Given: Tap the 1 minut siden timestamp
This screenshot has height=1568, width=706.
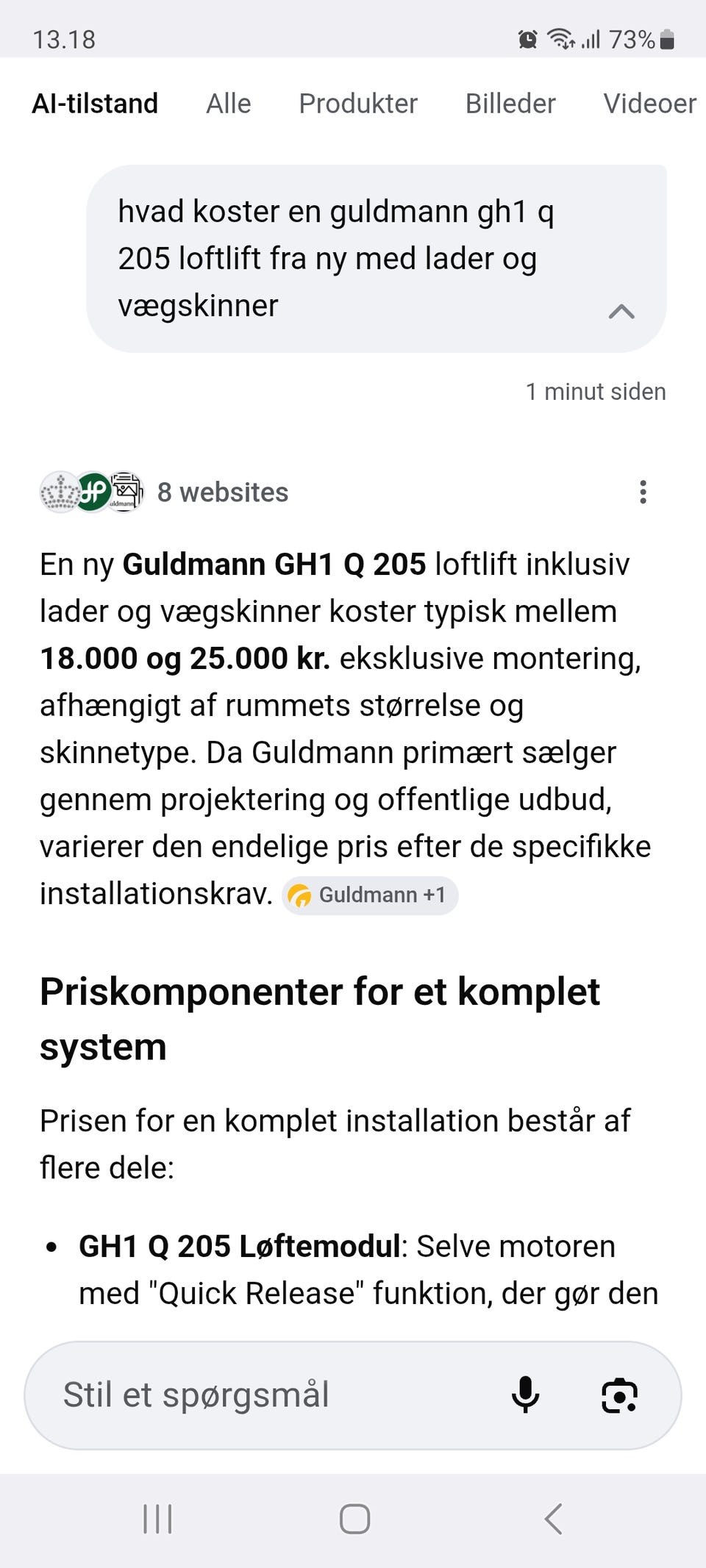Looking at the screenshot, I should point(595,391).
